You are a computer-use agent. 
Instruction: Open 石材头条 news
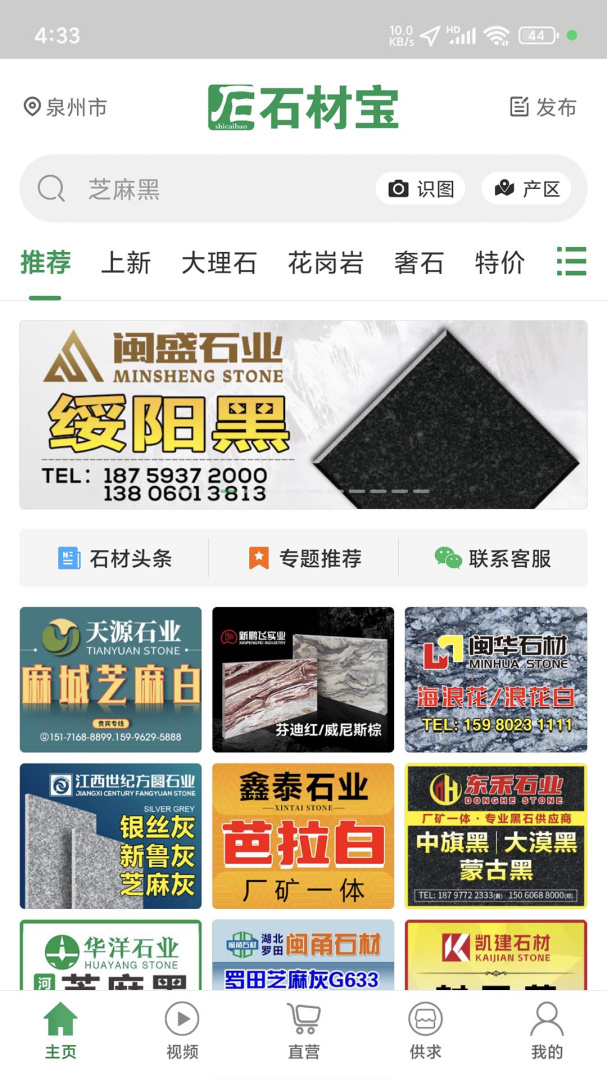pyautogui.click(x=114, y=558)
